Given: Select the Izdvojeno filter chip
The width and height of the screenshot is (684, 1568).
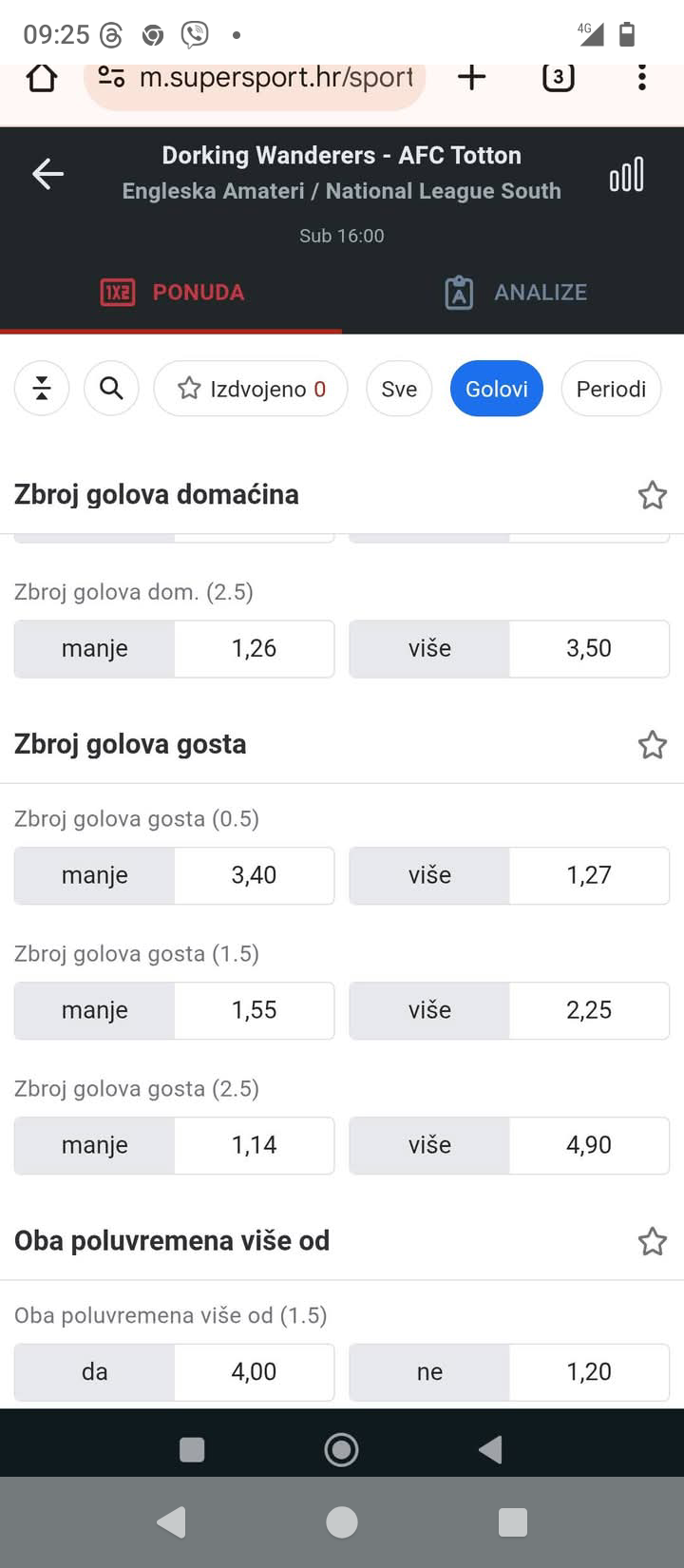Looking at the screenshot, I should pos(251,389).
